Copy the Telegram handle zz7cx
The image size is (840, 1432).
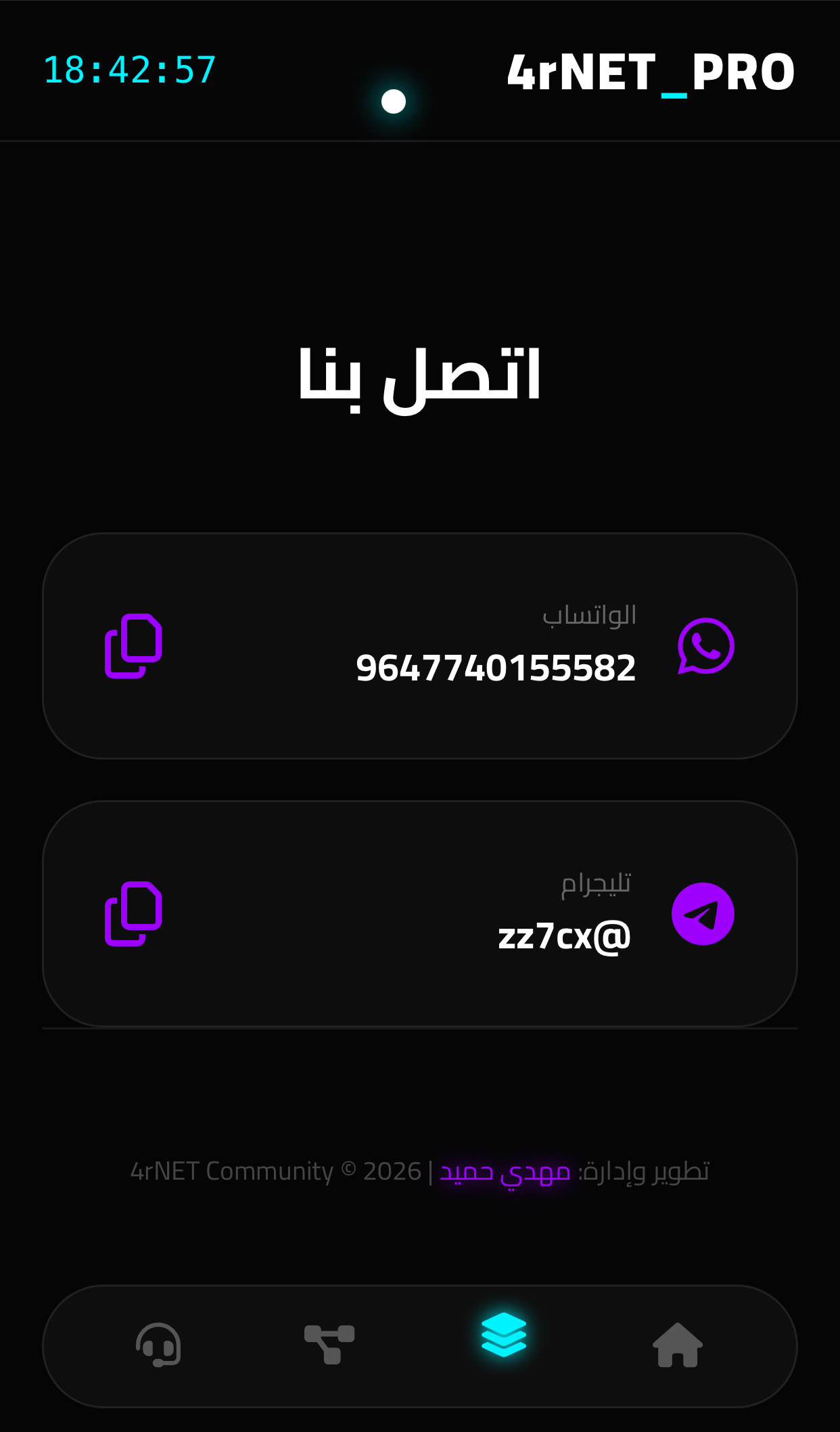click(133, 914)
